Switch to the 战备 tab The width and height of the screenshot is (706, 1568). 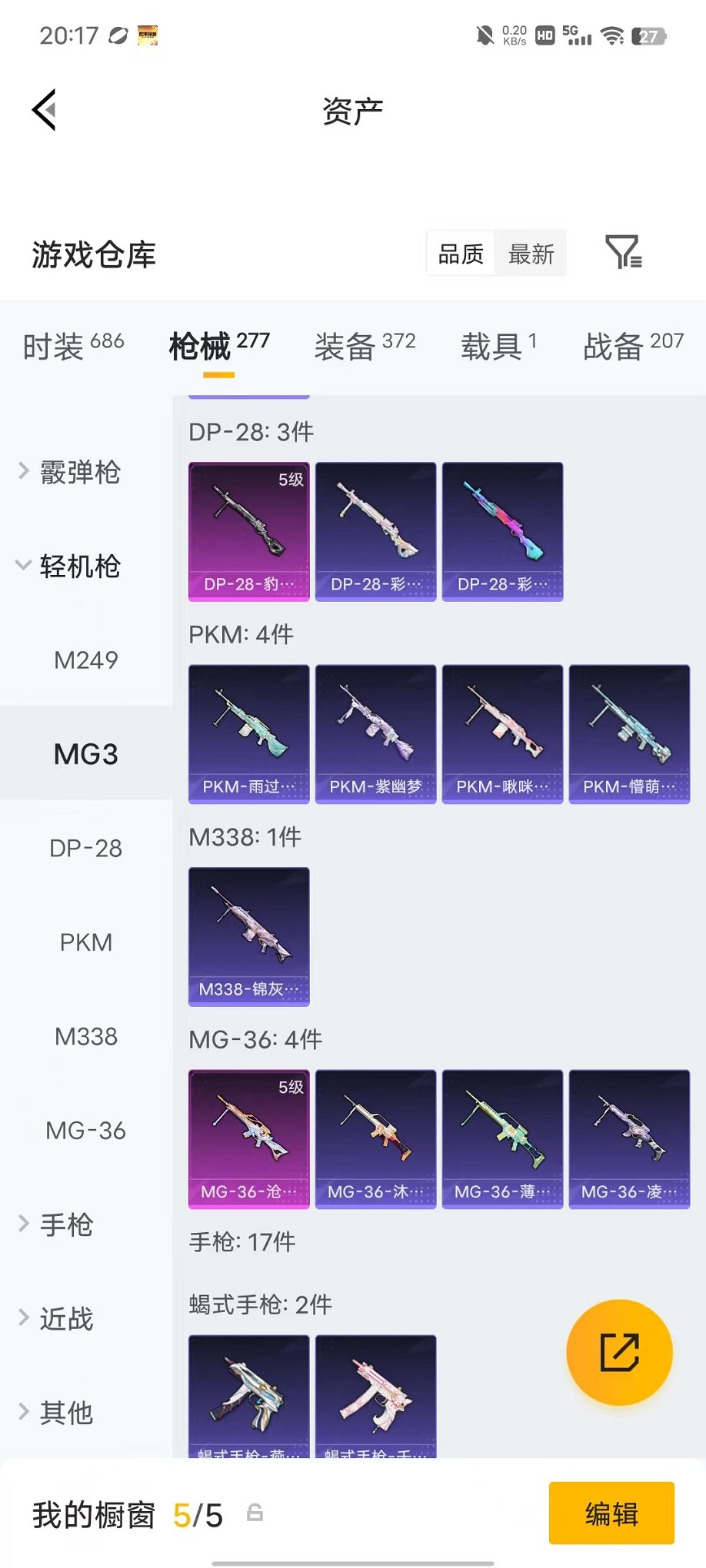[634, 346]
